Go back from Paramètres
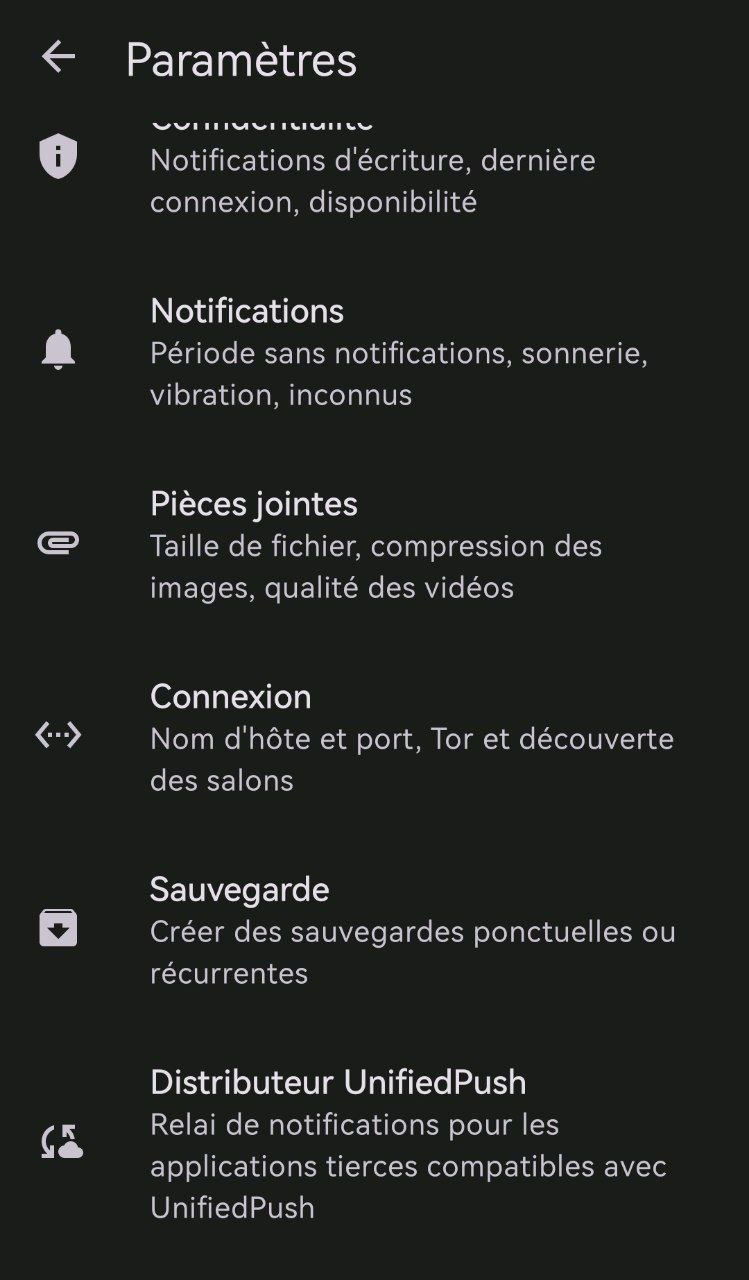 point(58,57)
